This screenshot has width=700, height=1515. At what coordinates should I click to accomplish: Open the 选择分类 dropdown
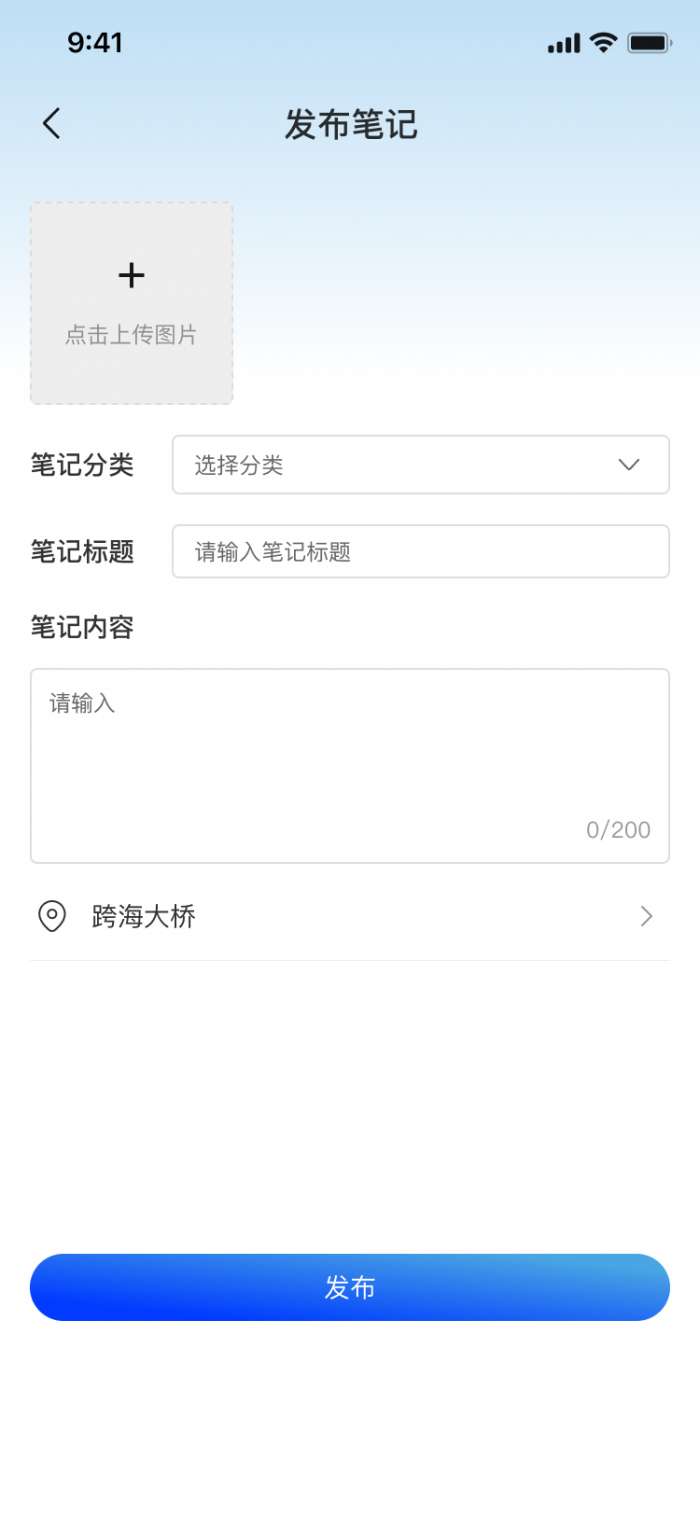[420, 464]
